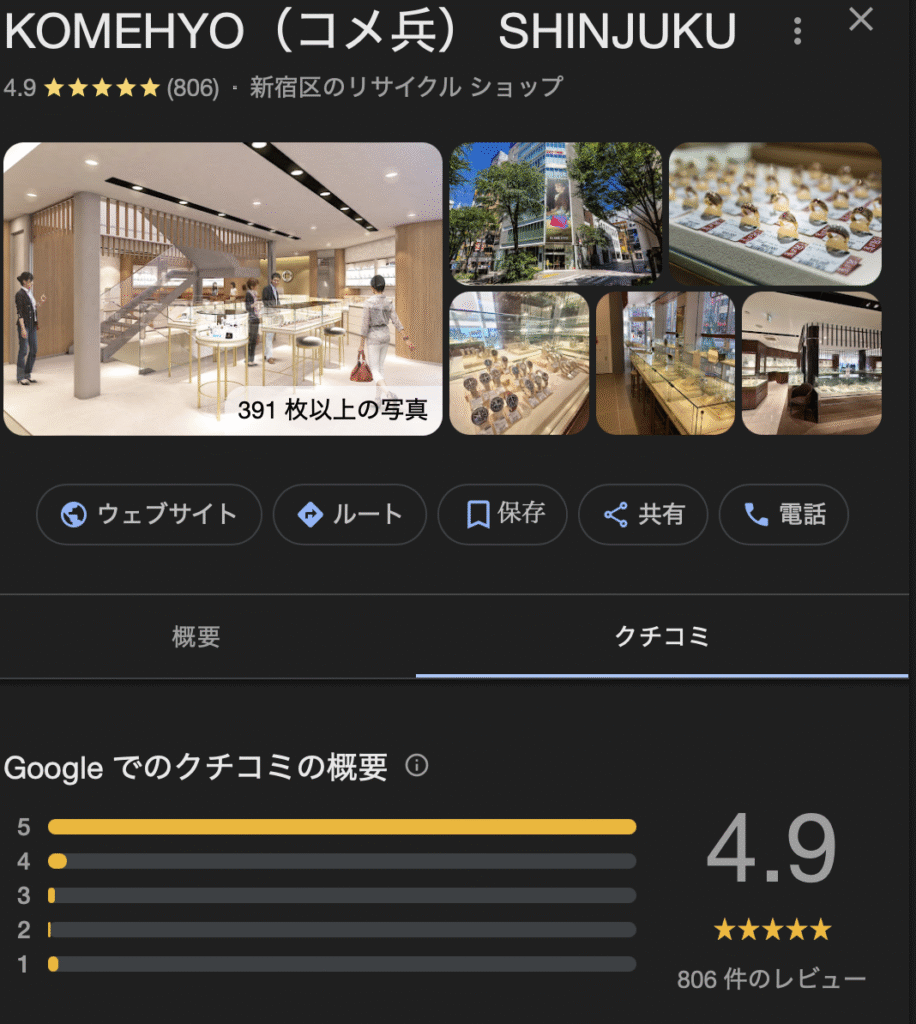Call the store with 電話
The width and height of the screenshot is (916, 1024).
[x=784, y=515]
